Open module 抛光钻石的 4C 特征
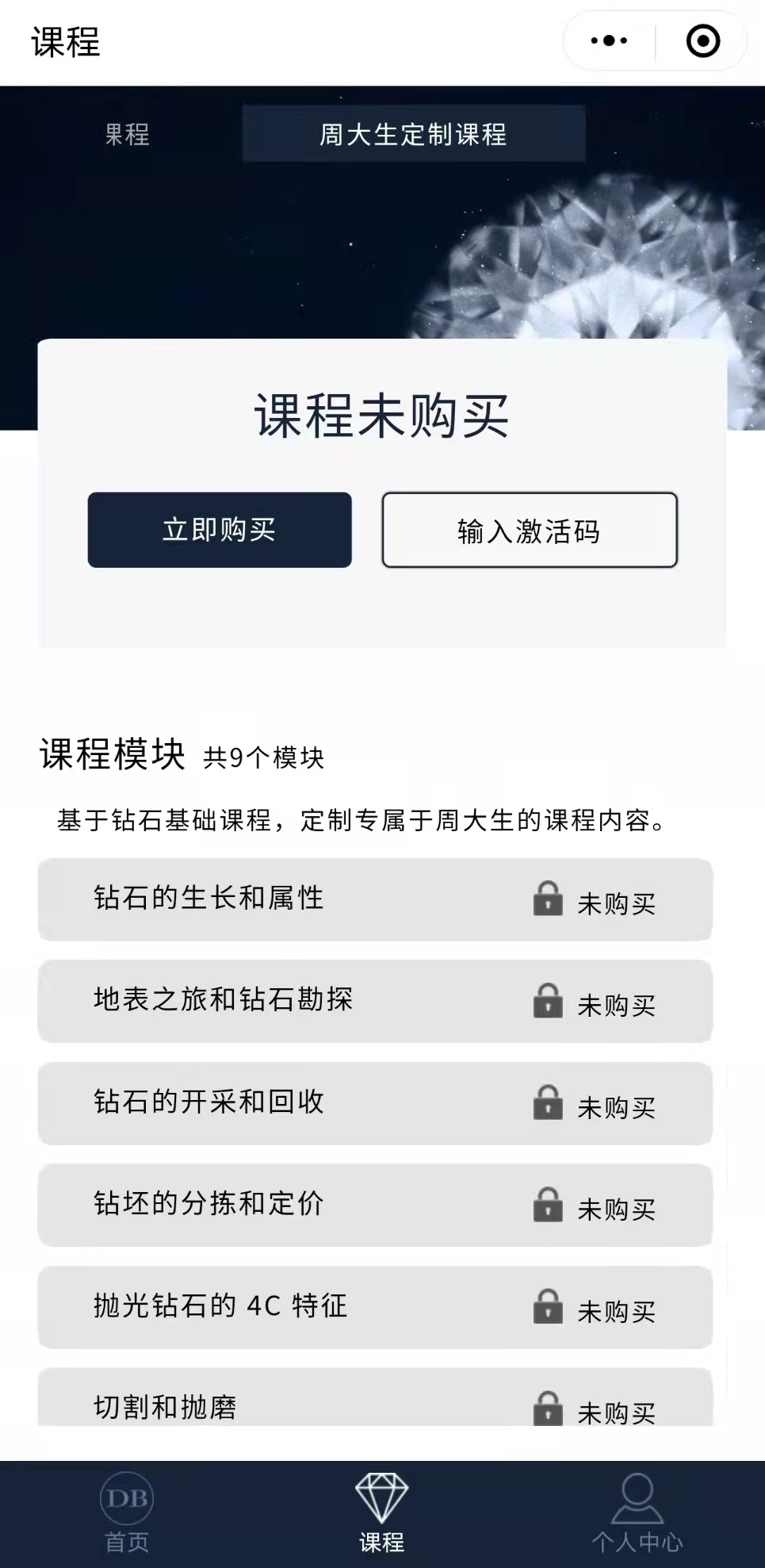This screenshot has width=765, height=1568. pos(375,1307)
